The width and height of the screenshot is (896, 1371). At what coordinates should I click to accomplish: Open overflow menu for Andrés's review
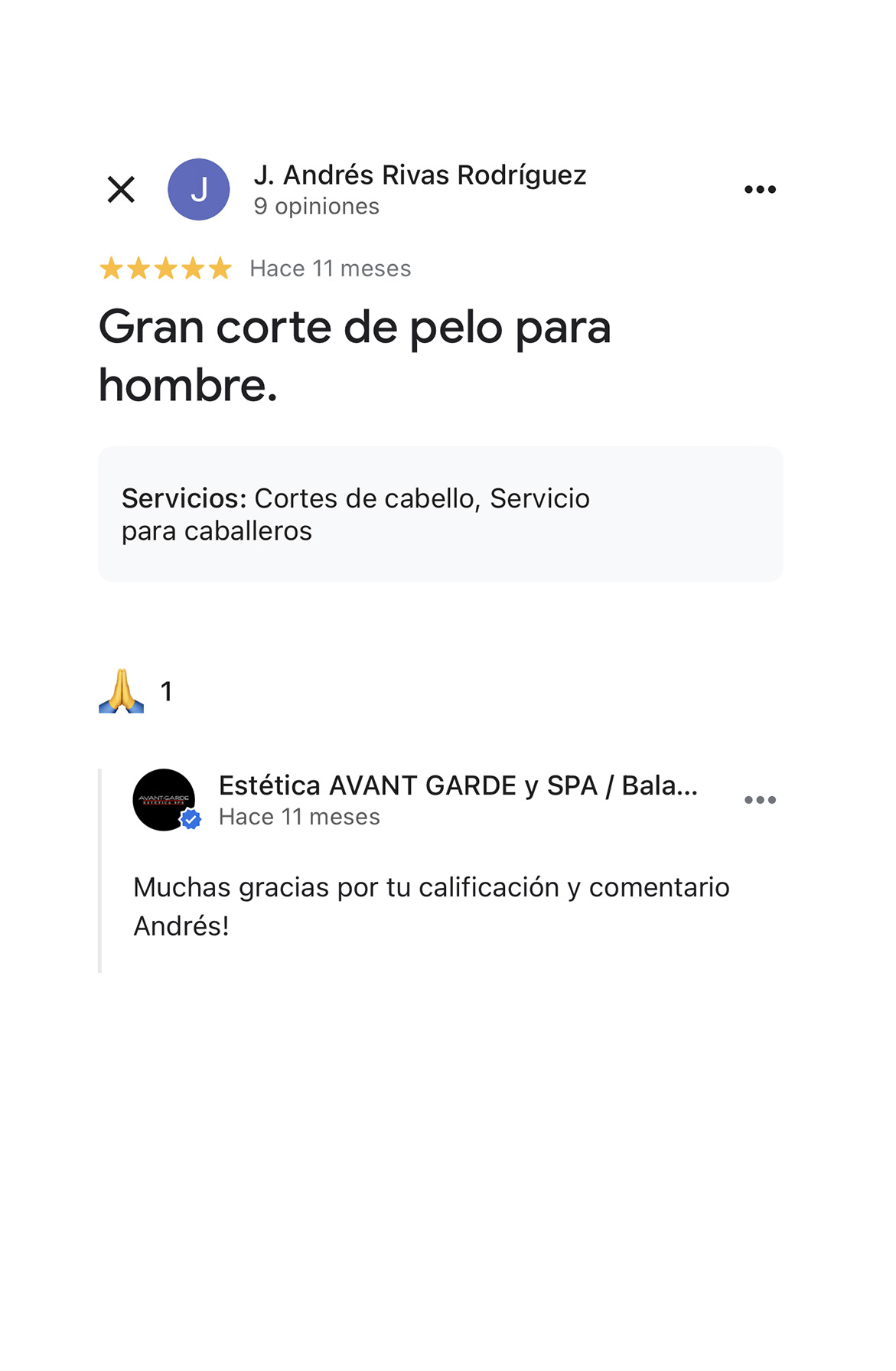pyautogui.click(x=759, y=190)
